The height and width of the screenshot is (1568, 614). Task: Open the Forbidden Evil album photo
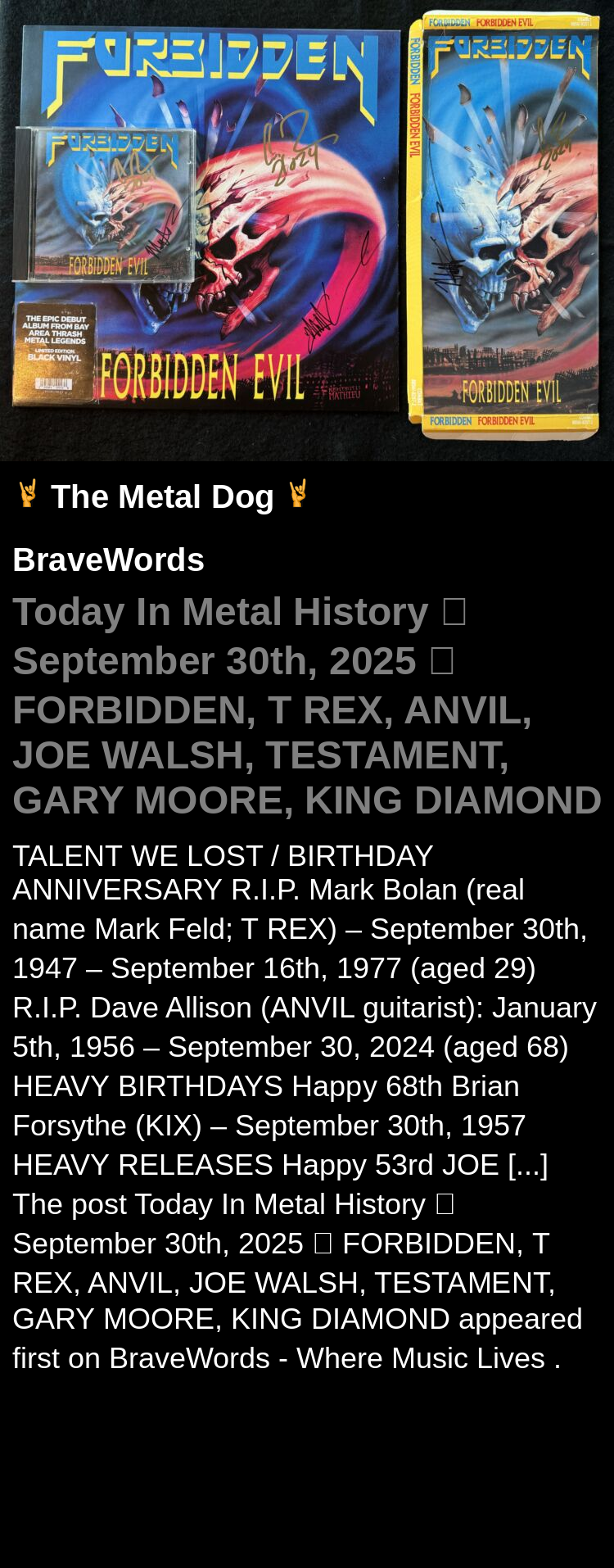click(306, 229)
